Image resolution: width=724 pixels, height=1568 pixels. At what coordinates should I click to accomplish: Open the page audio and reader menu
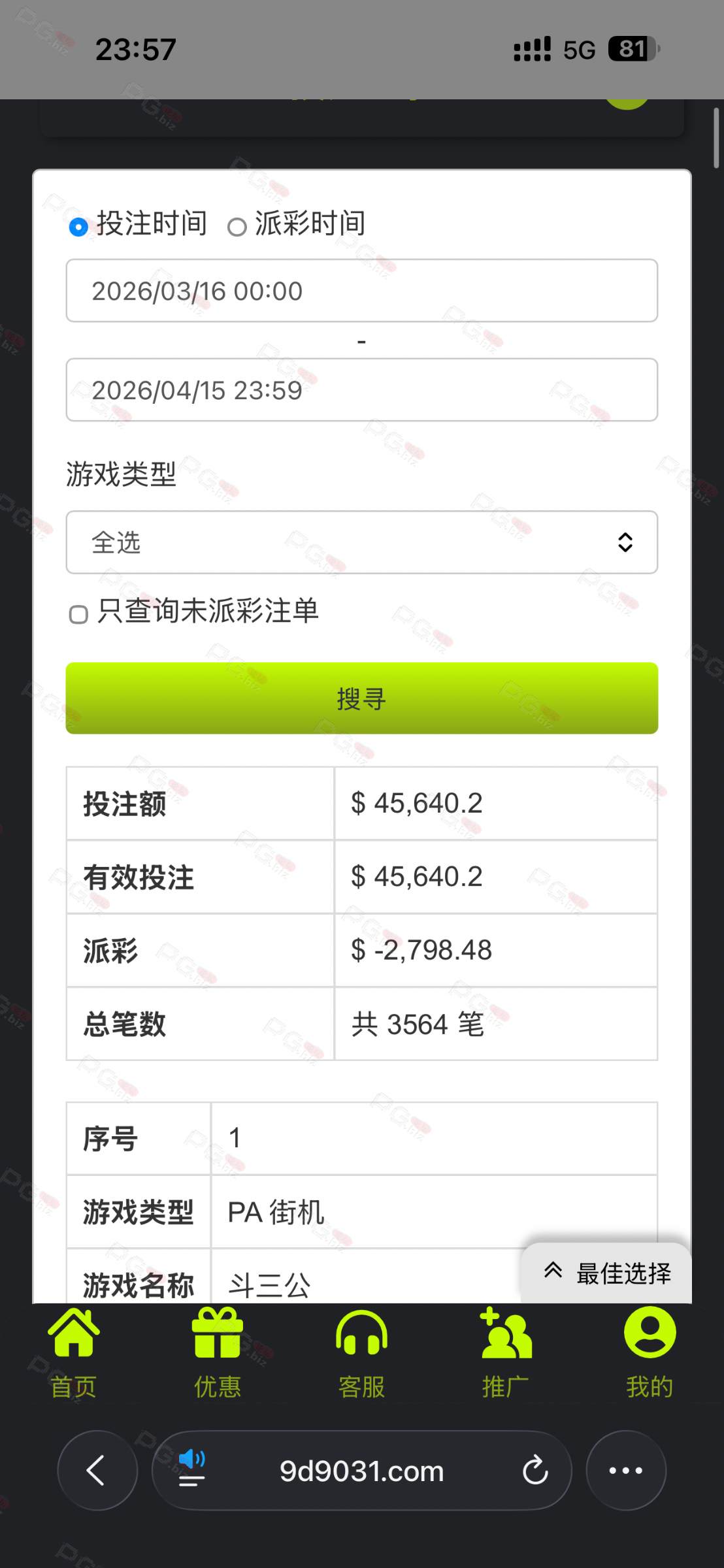tap(191, 1469)
